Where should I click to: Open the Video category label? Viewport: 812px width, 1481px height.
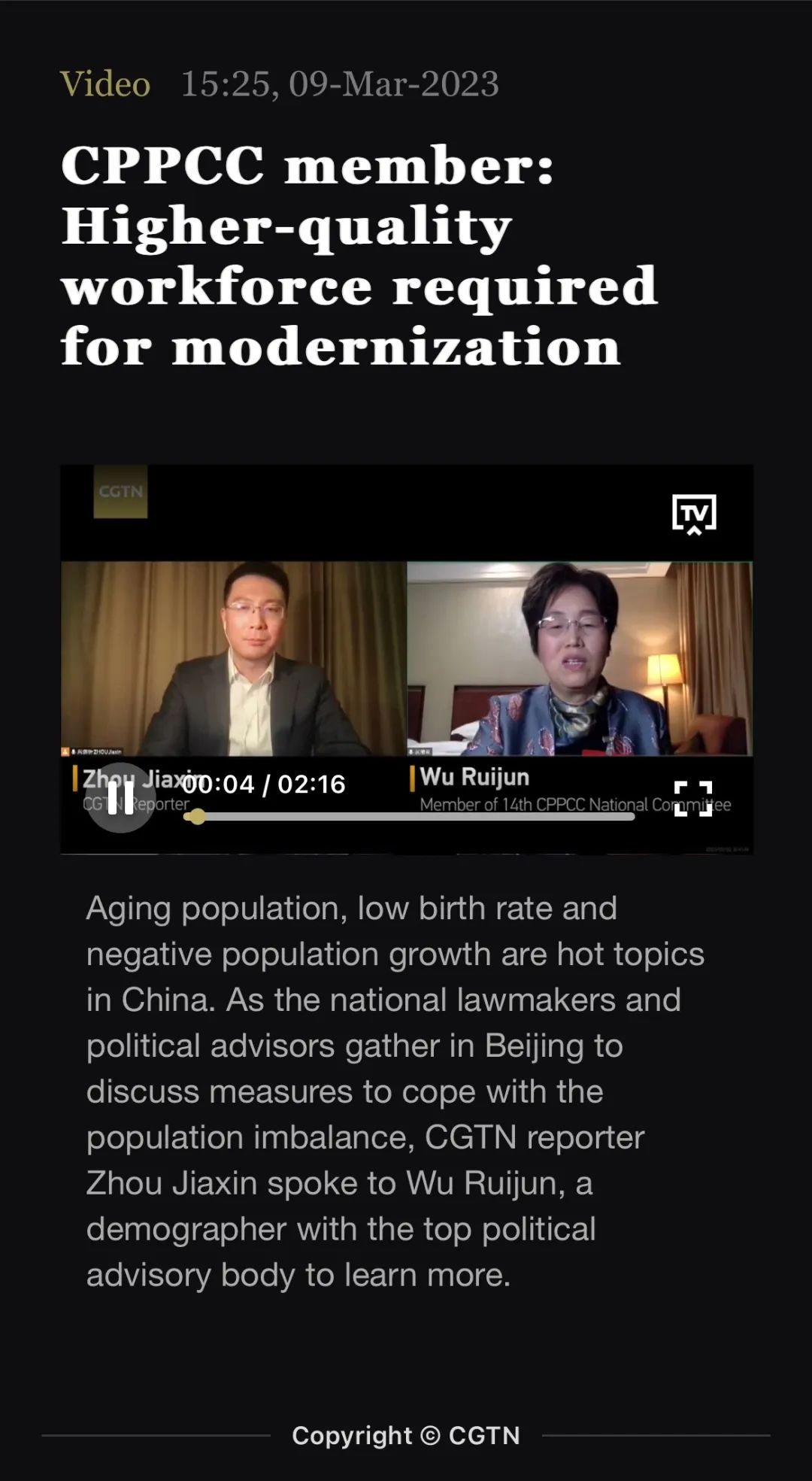point(105,84)
